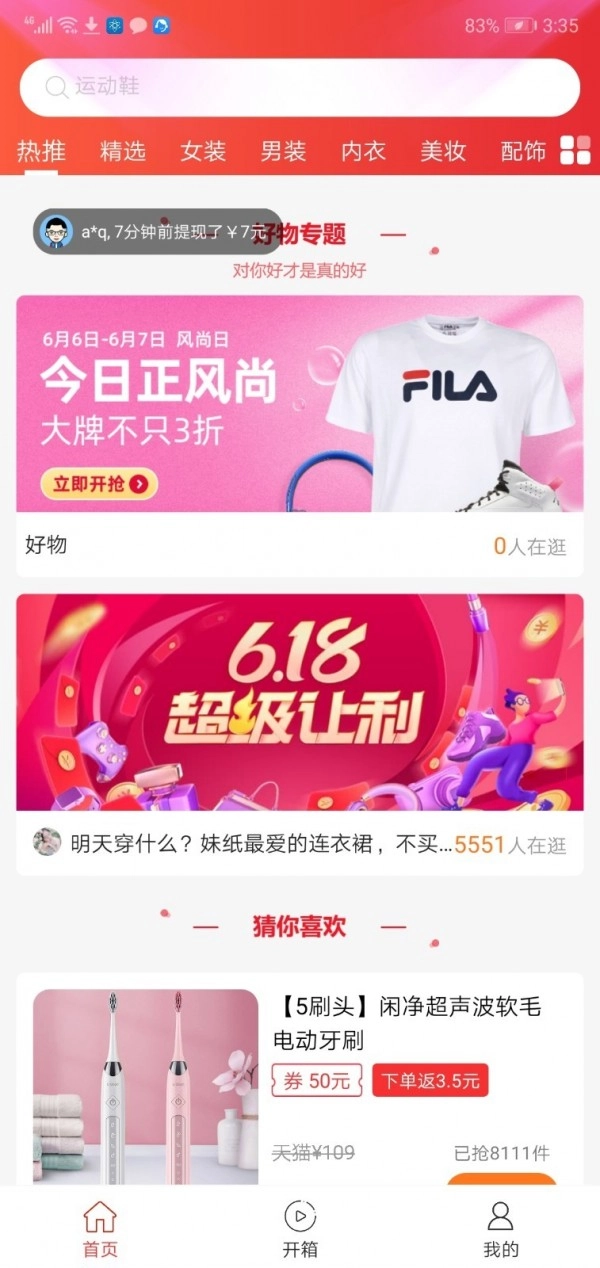Open the FILA 今日正风尚 banner
Image resolution: width=600 pixels, height=1268 pixels.
click(x=300, y=404)
